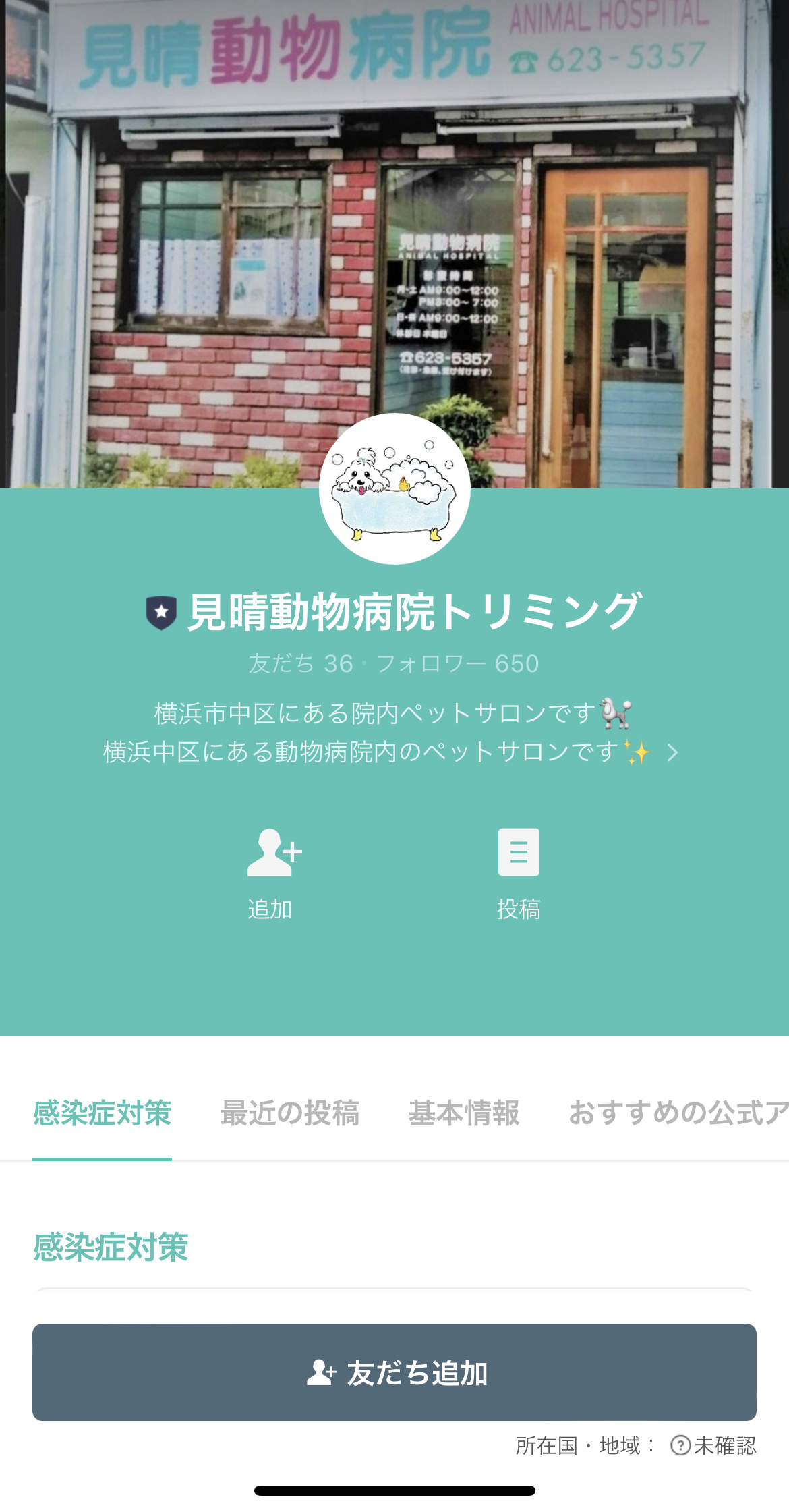
Task: Tap the add friend person icon labeled 追加
Action: pyautogui.click(x=272, y=853)
